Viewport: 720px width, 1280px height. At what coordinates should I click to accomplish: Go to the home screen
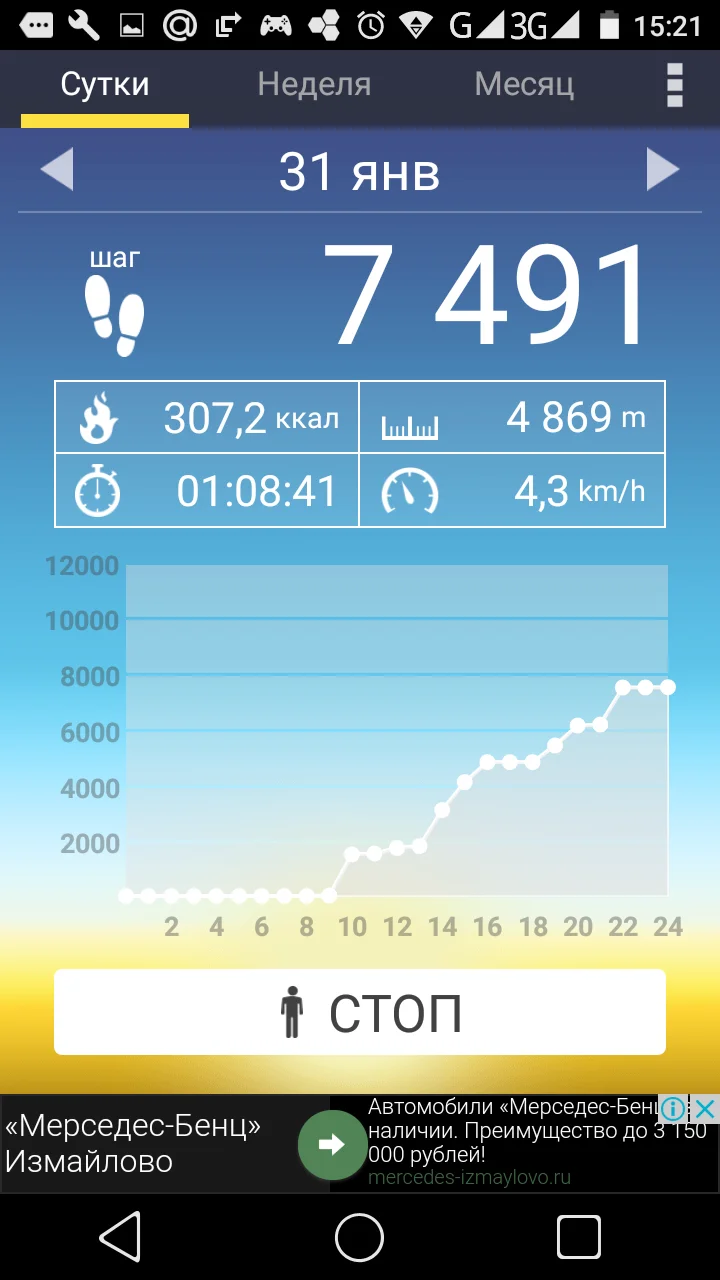click(360, 1238)
